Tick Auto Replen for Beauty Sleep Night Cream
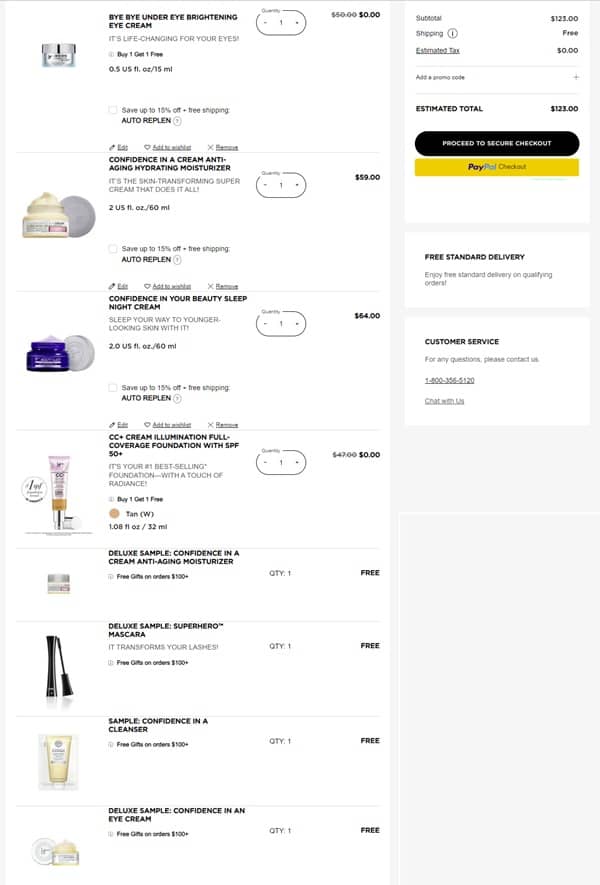Screen dimensions: 600x885 (113, 387)
